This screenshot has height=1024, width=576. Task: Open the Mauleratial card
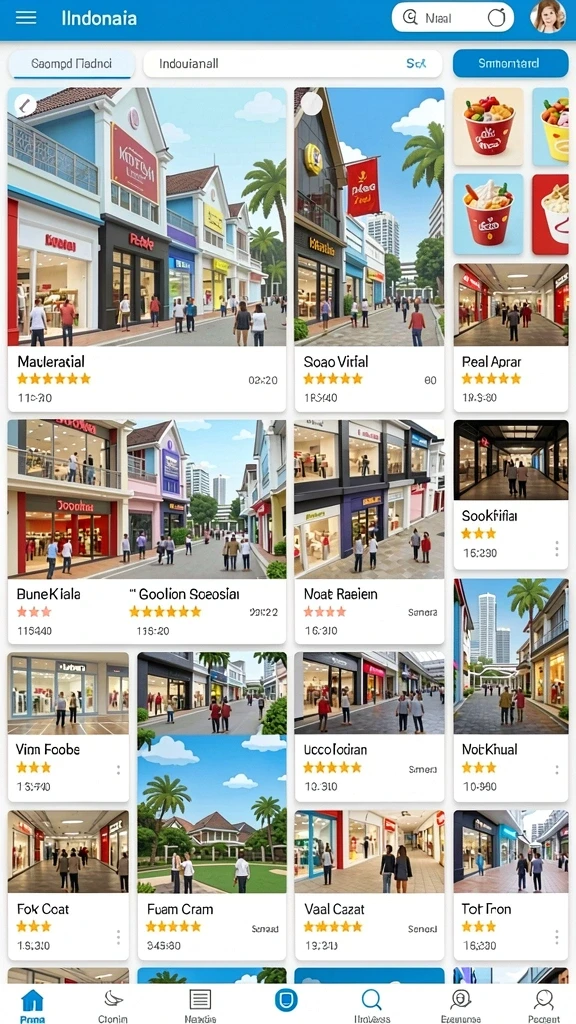click(147, 249)
